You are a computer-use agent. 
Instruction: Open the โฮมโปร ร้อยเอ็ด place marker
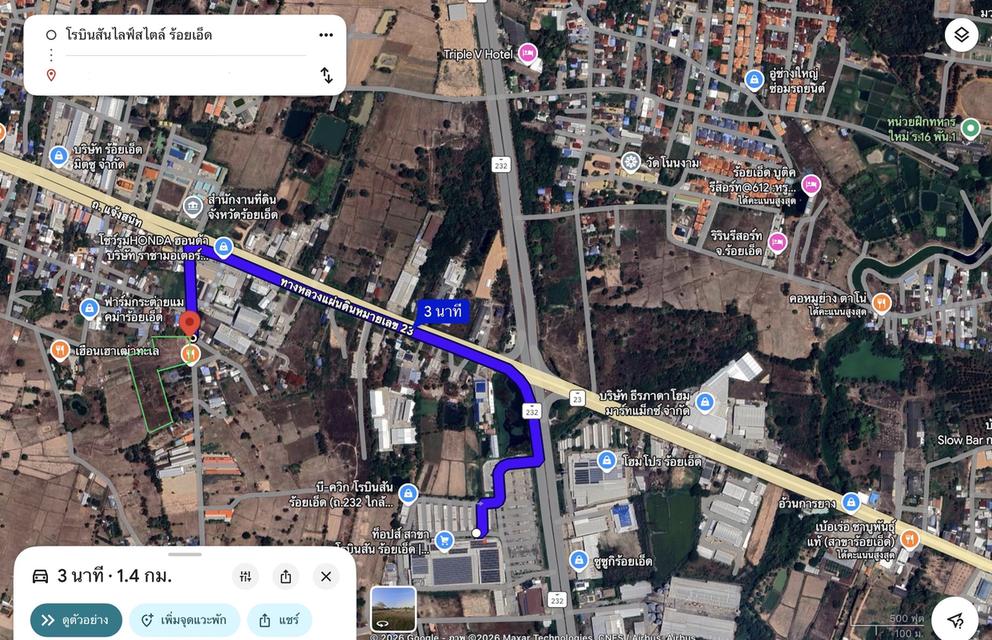pyautogui.click(x=606, y=461)
